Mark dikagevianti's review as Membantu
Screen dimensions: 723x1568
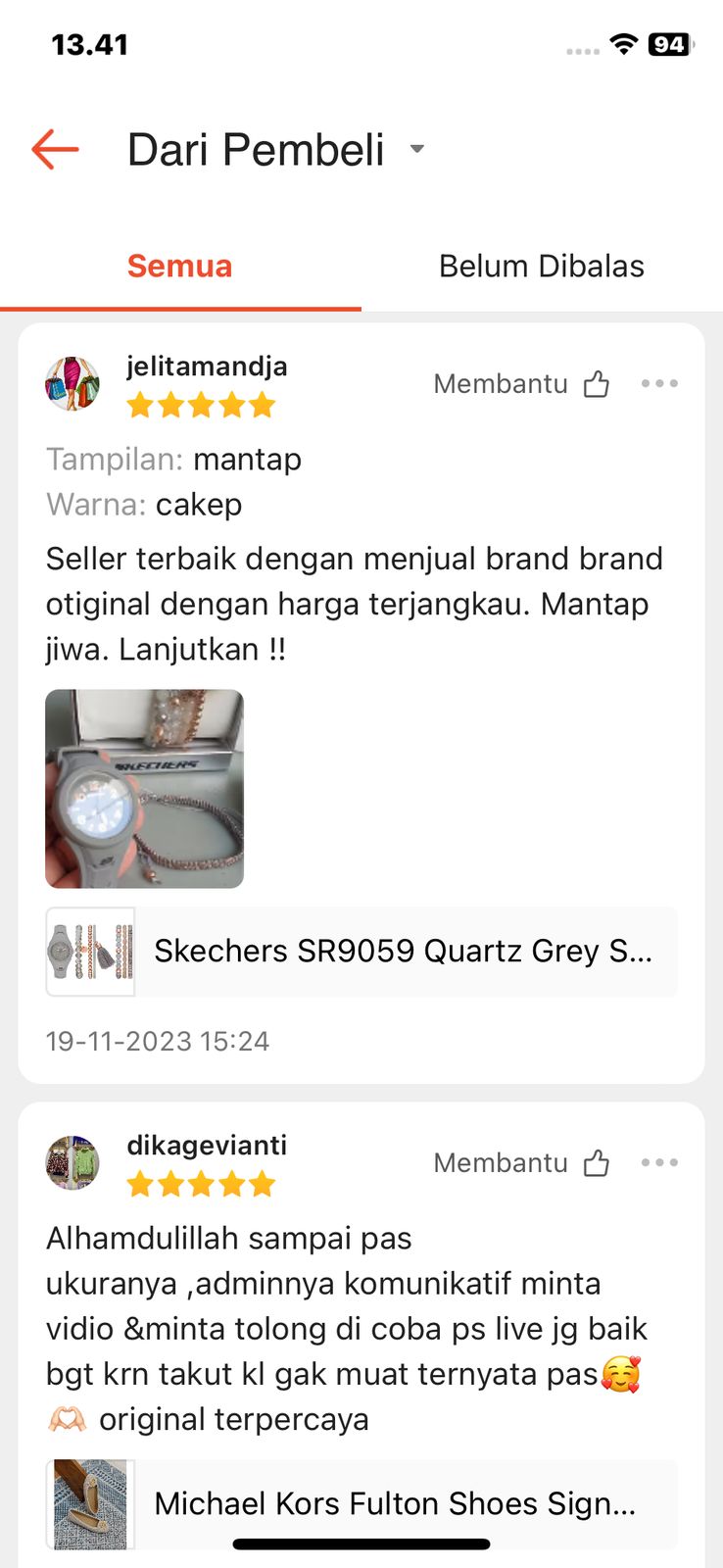click(501, 1162)
